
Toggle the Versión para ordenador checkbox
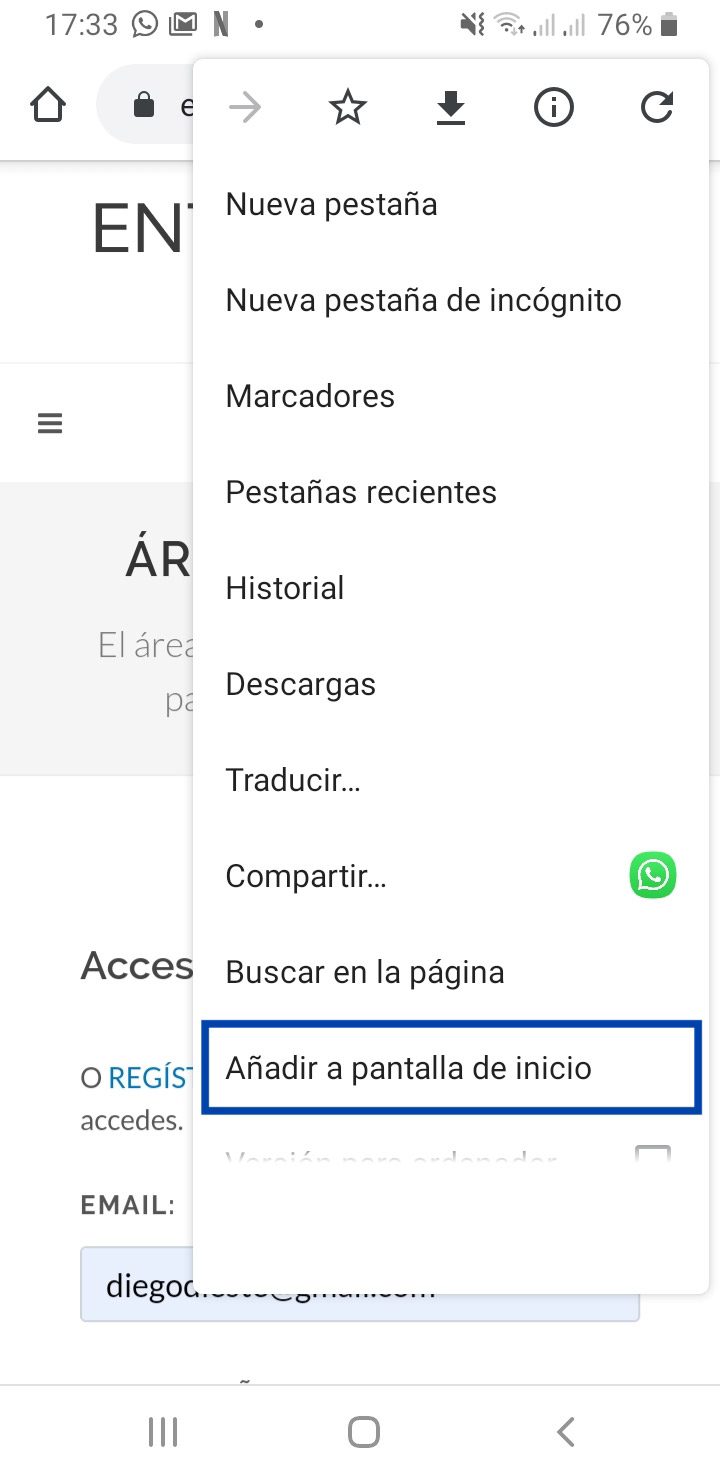653,1158
